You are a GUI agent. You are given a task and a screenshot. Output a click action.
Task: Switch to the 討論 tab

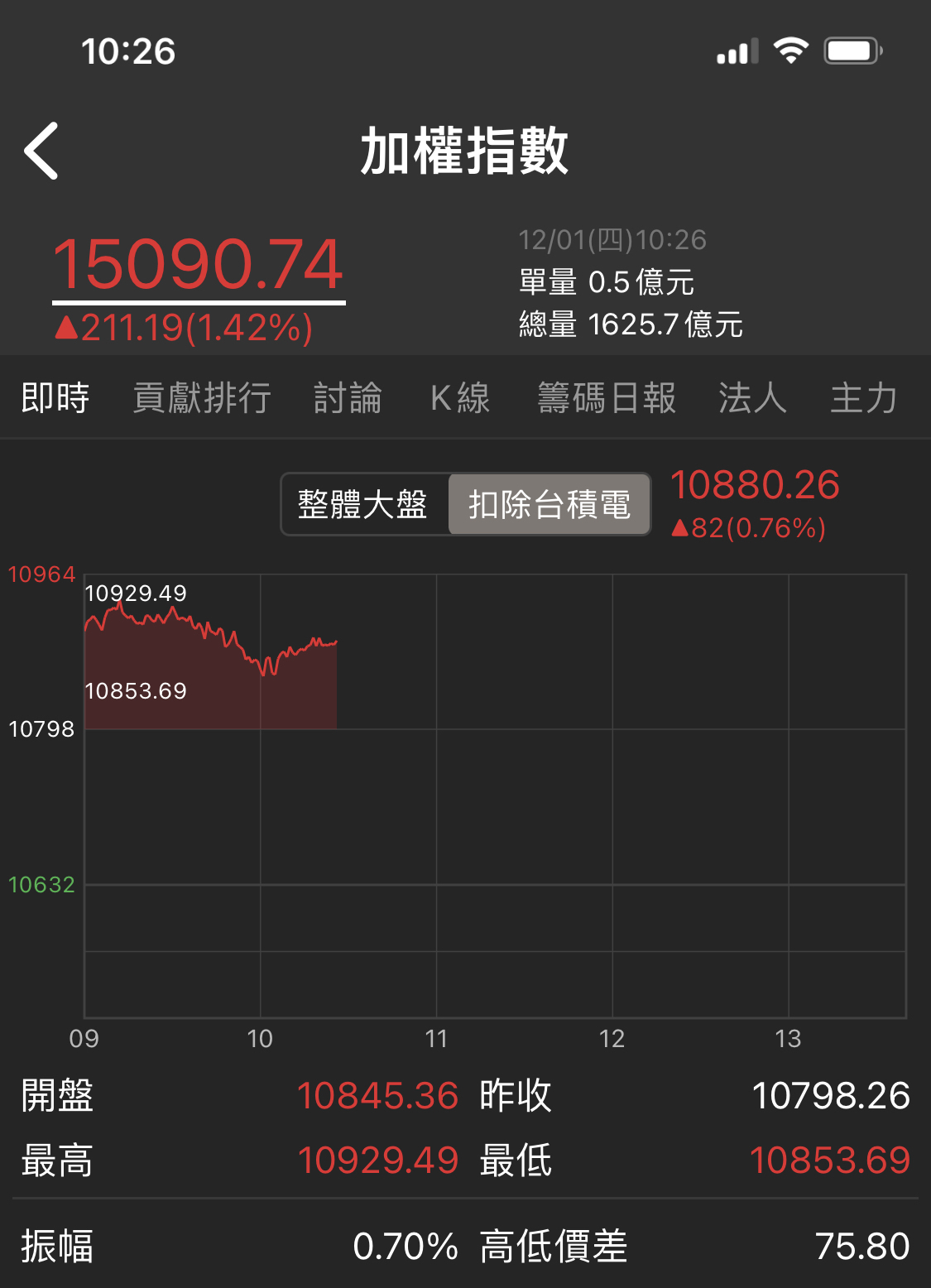(x=348, y=398)
